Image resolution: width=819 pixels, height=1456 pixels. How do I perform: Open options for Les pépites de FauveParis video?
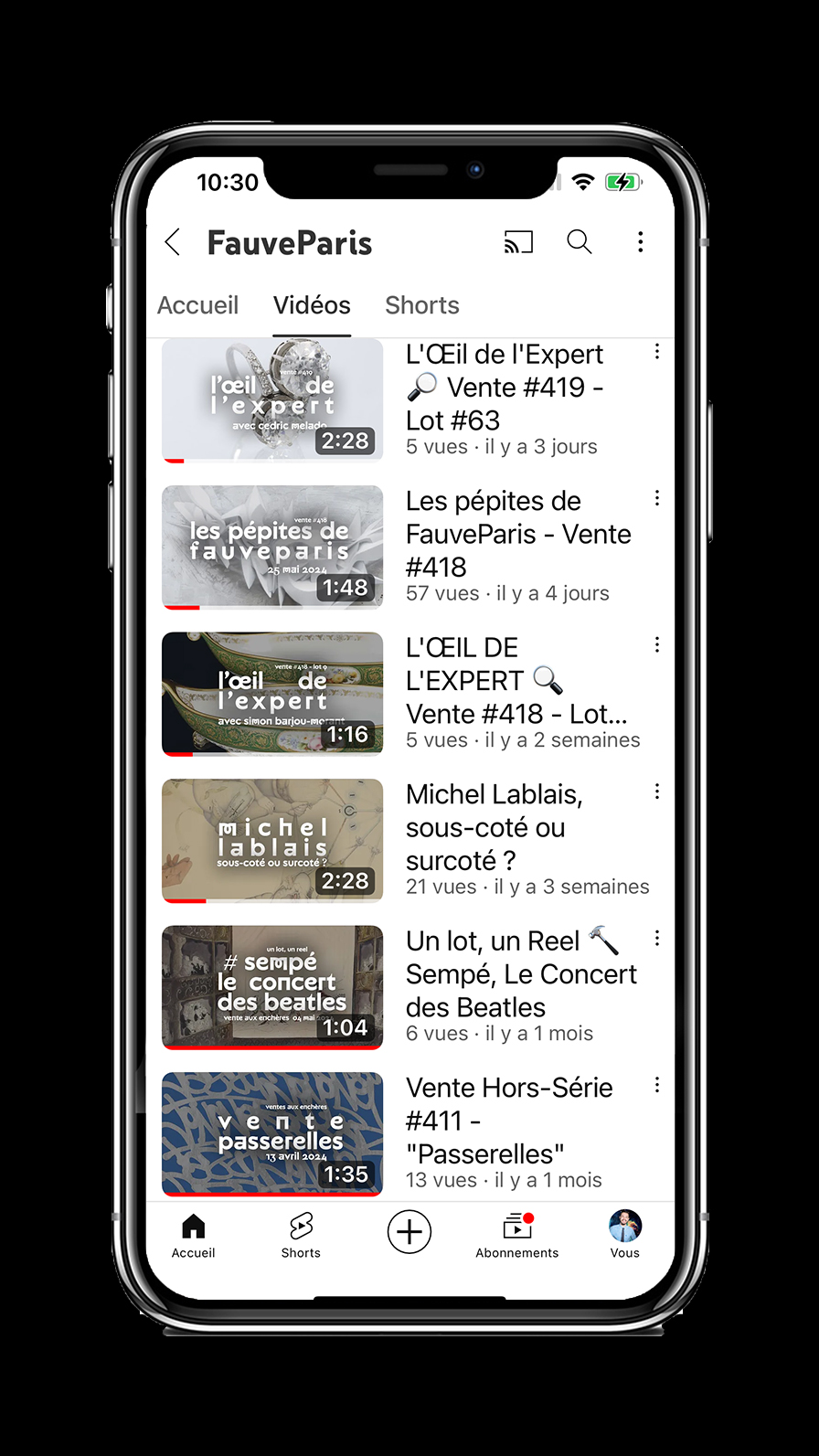pos(656,499)
